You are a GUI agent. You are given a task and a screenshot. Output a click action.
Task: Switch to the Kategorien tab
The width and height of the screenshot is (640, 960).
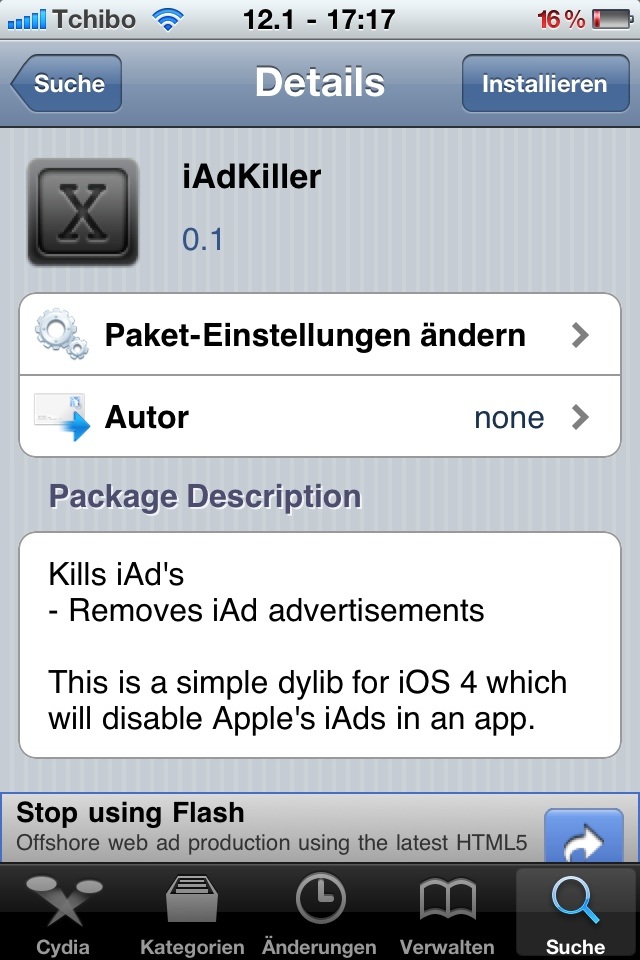point(192,913)
